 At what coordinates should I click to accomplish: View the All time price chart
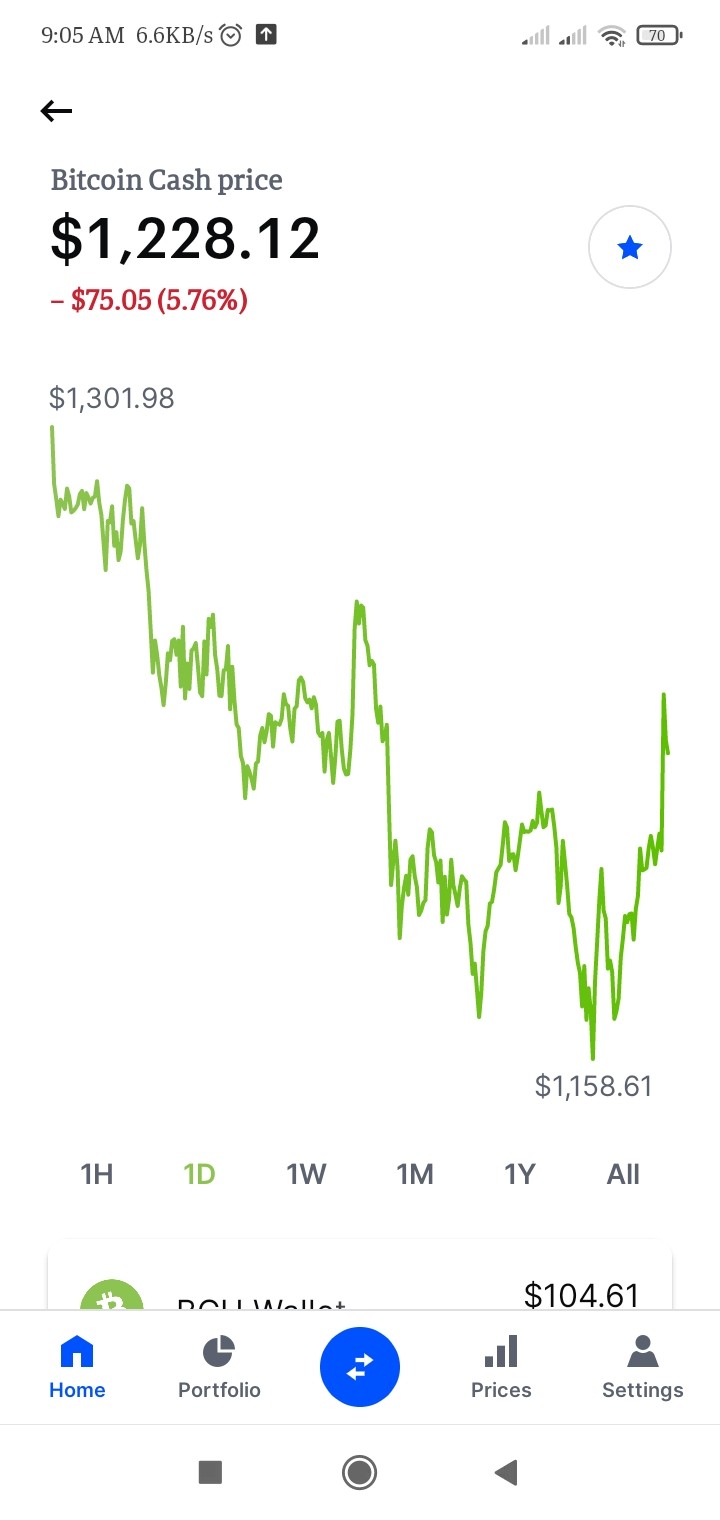(623, 1174)
